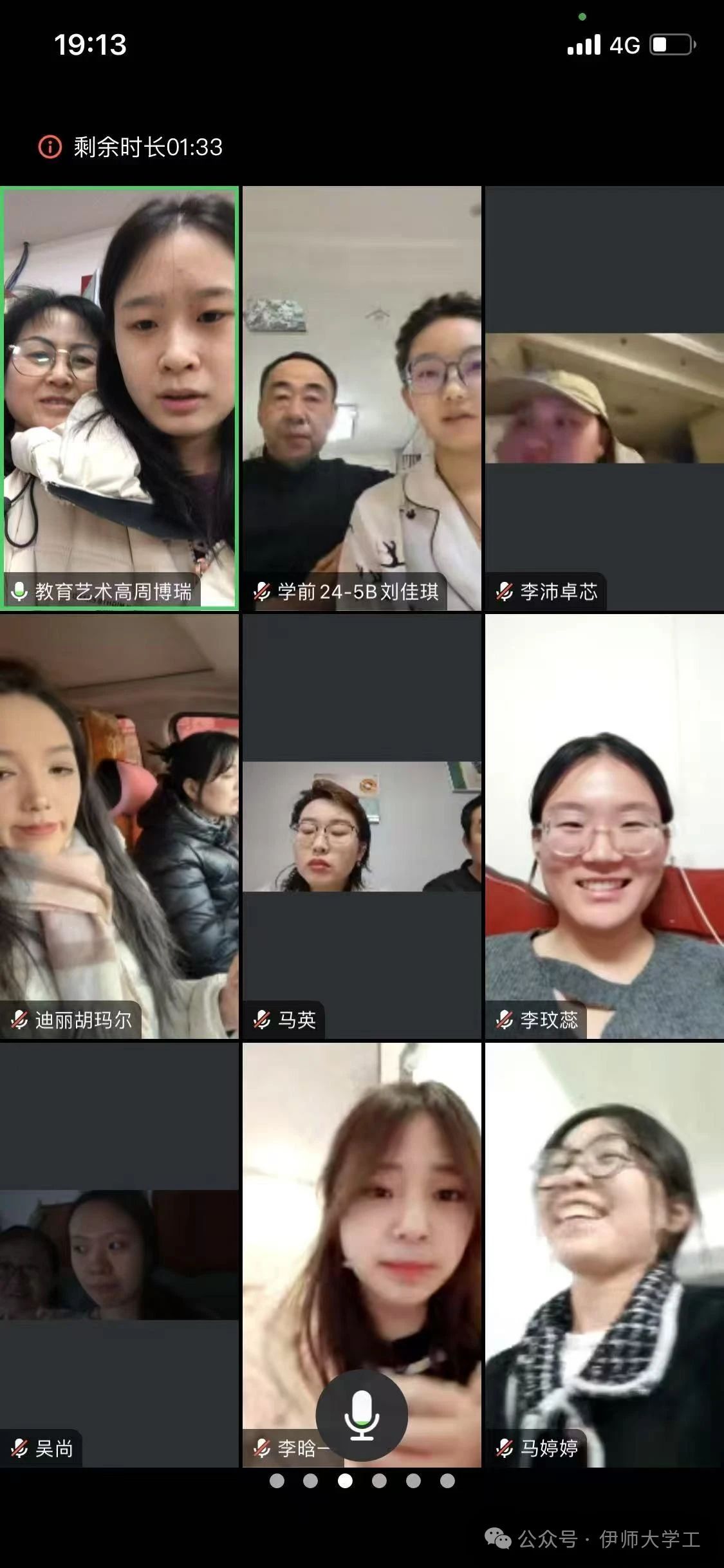Image resolution: width=724 pixels, height=1568 pixels.
Task: Enlarge the 马婷婷 video tile
Action: (604, 1254)
